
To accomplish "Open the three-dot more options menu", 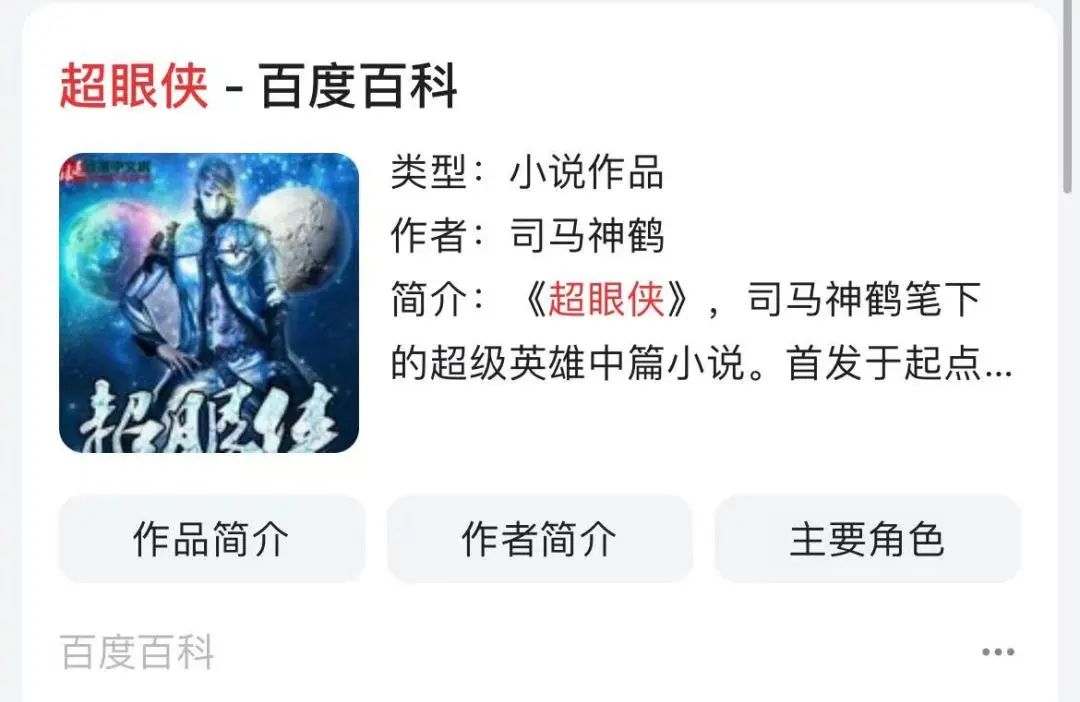I will pos(997,652).
